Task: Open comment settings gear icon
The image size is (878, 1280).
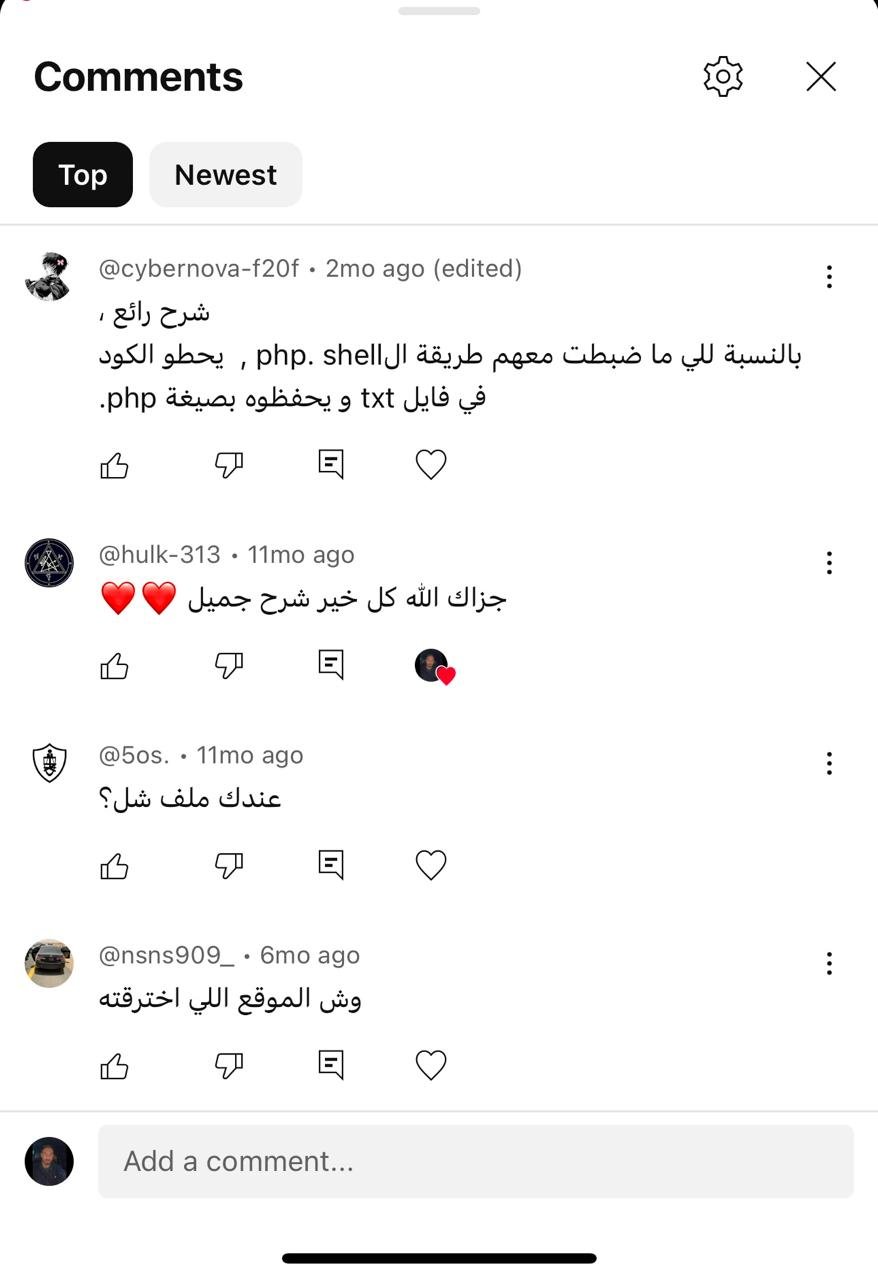Action: pyautogui.click(x=723, y=77)
